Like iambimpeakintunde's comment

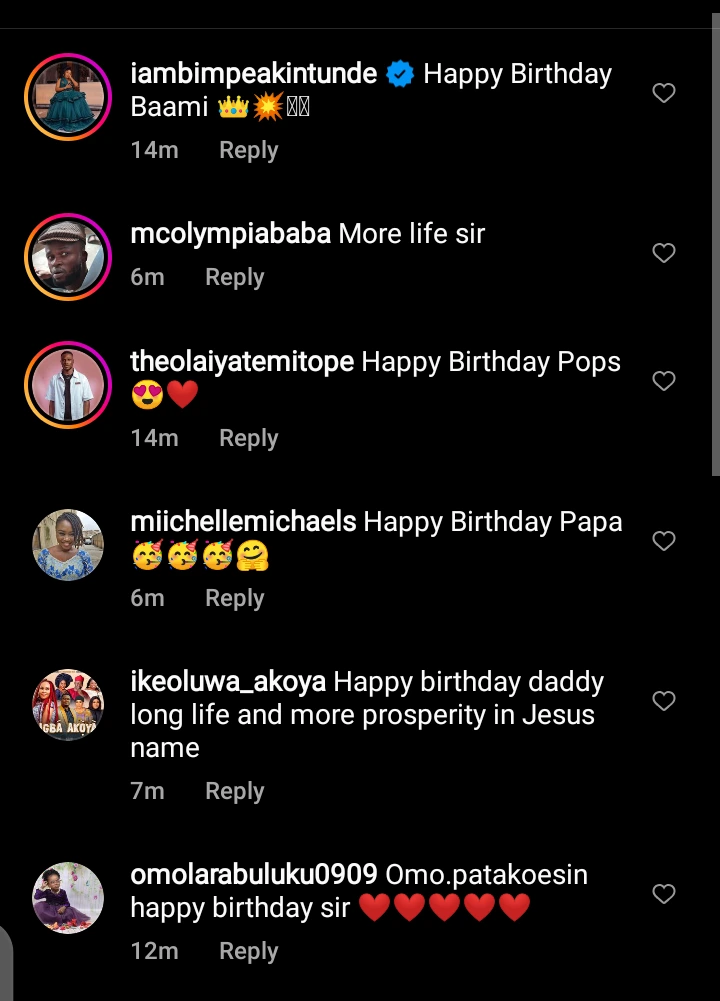coord(664,93)
